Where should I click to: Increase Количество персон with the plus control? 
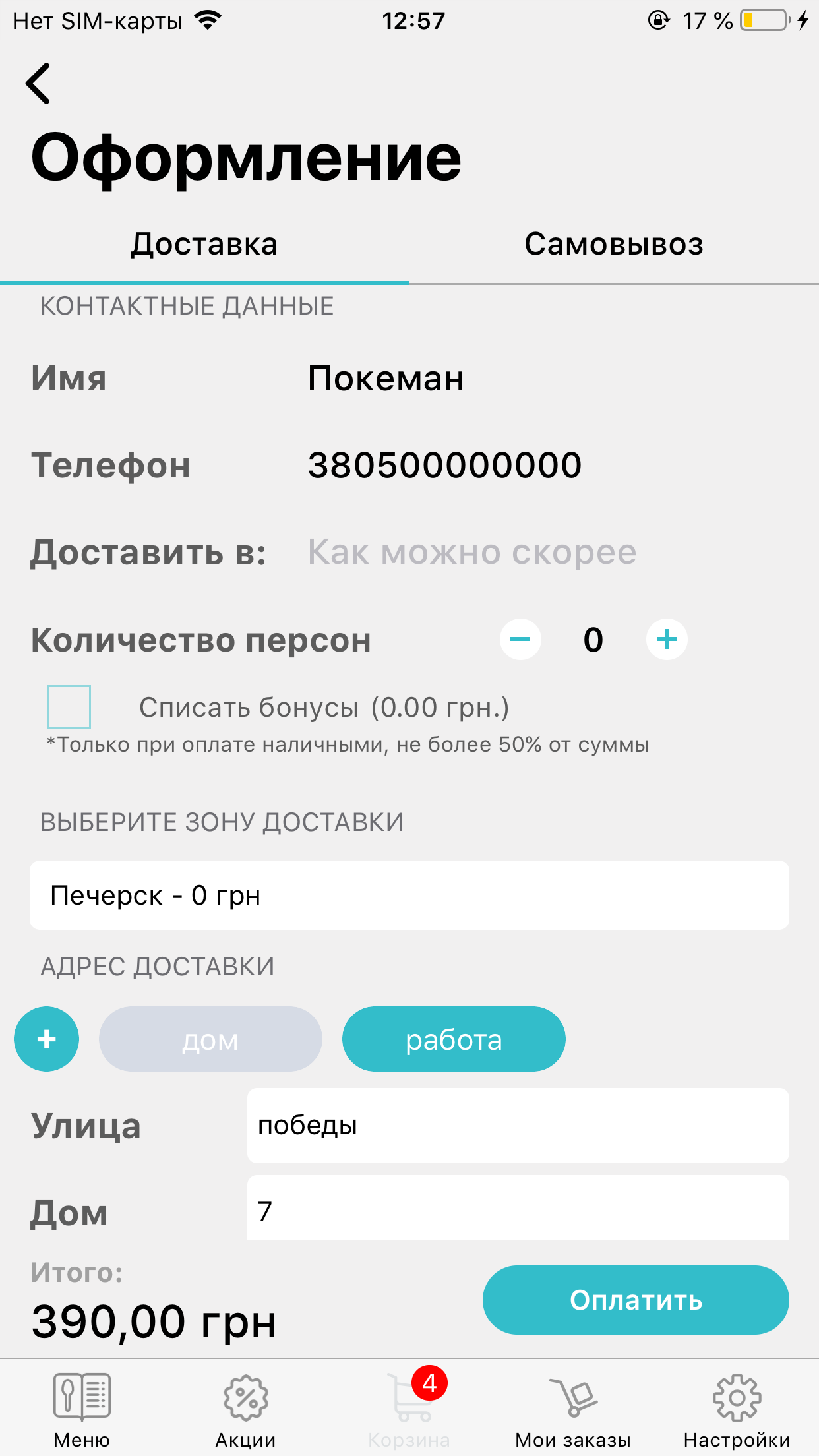666,639
